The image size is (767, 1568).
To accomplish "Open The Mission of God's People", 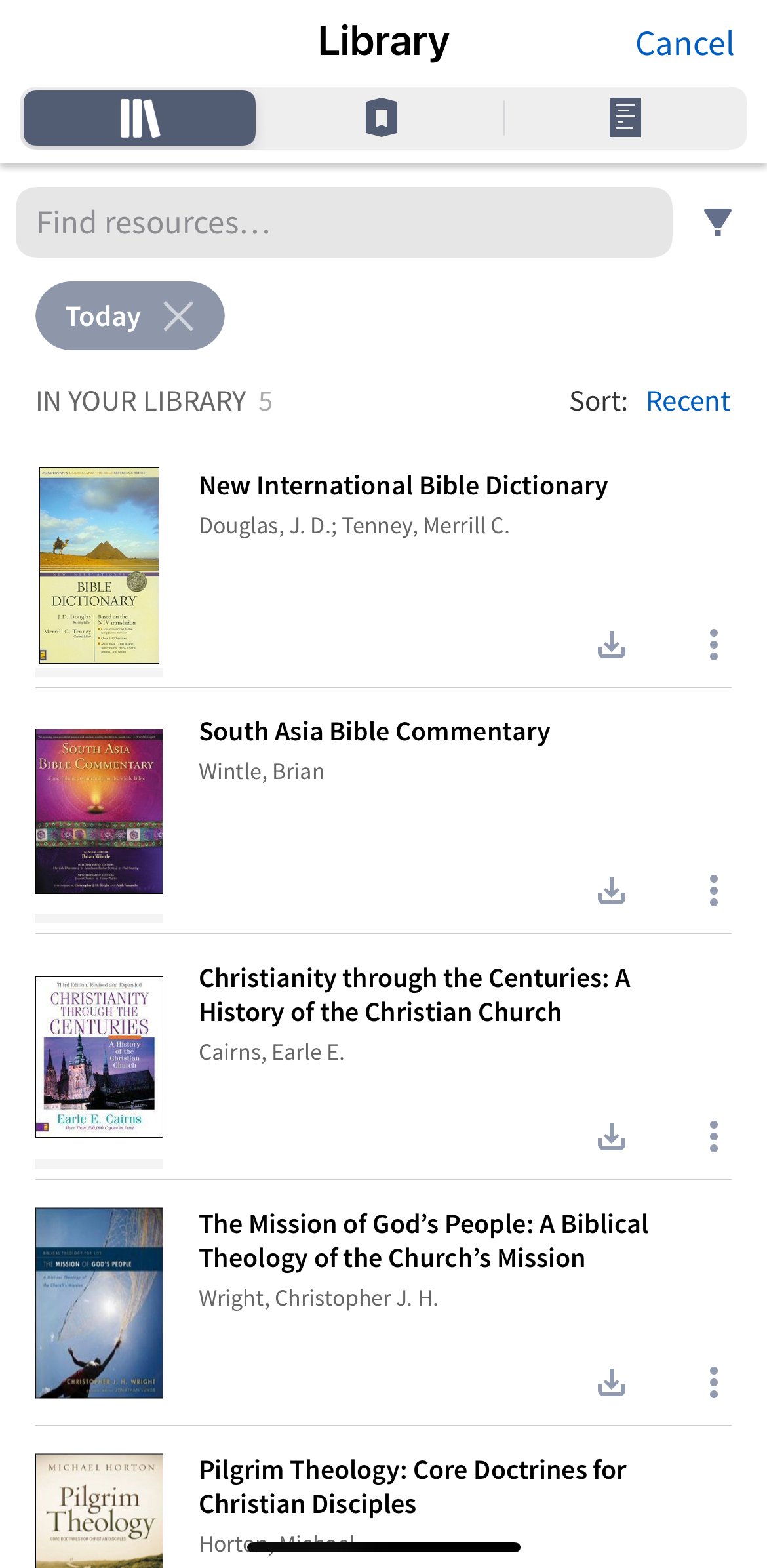I will [423, 1241].
